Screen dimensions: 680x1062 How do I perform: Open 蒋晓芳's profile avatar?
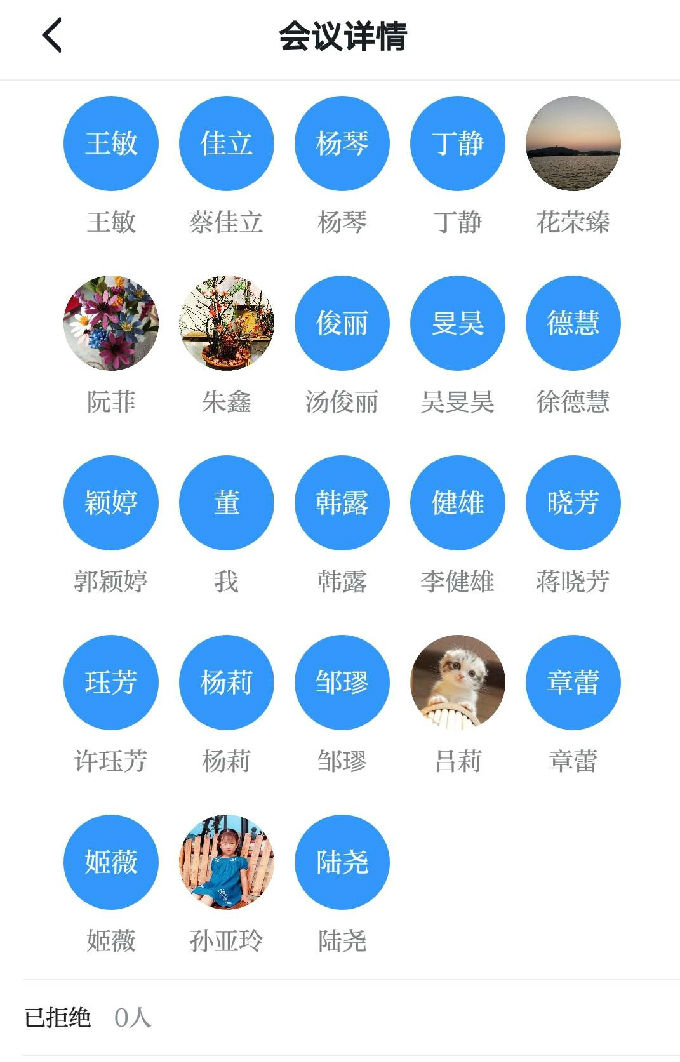(x=573, y=503)
